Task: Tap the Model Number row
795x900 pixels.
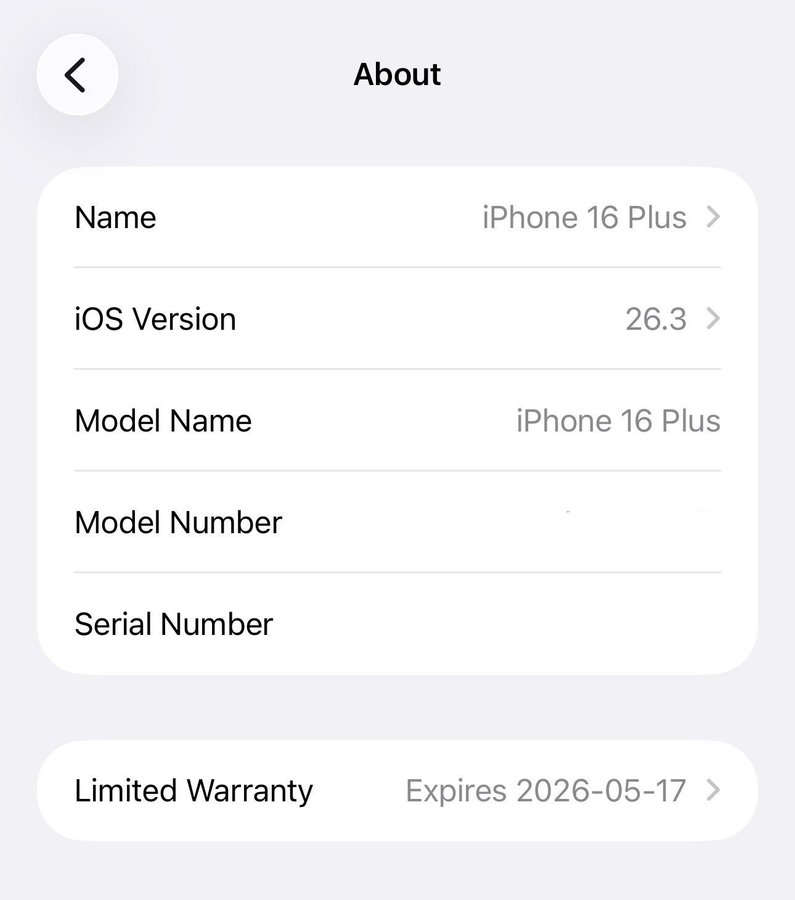Action: pyautogui.click(x=397, y=522)
